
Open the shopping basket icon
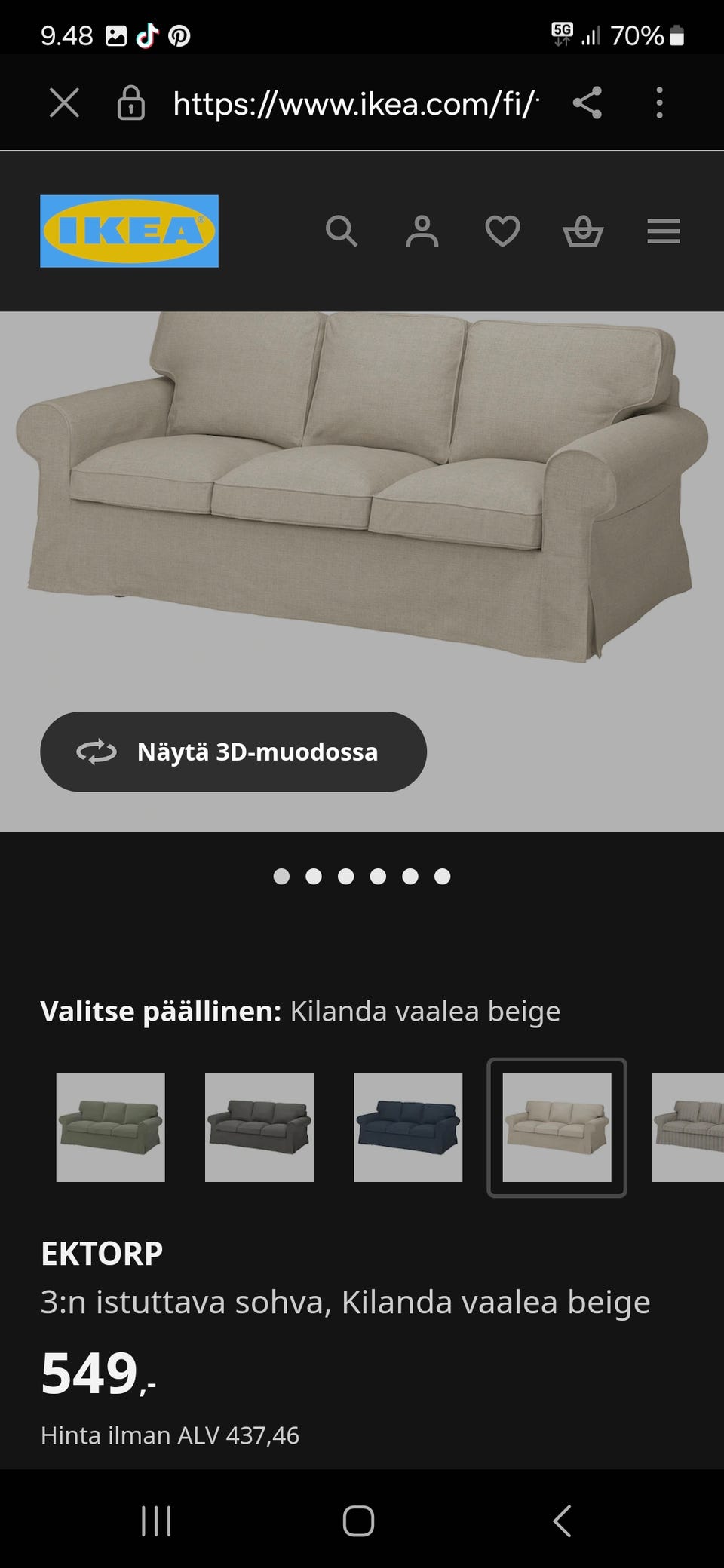(x=584, y=231)
